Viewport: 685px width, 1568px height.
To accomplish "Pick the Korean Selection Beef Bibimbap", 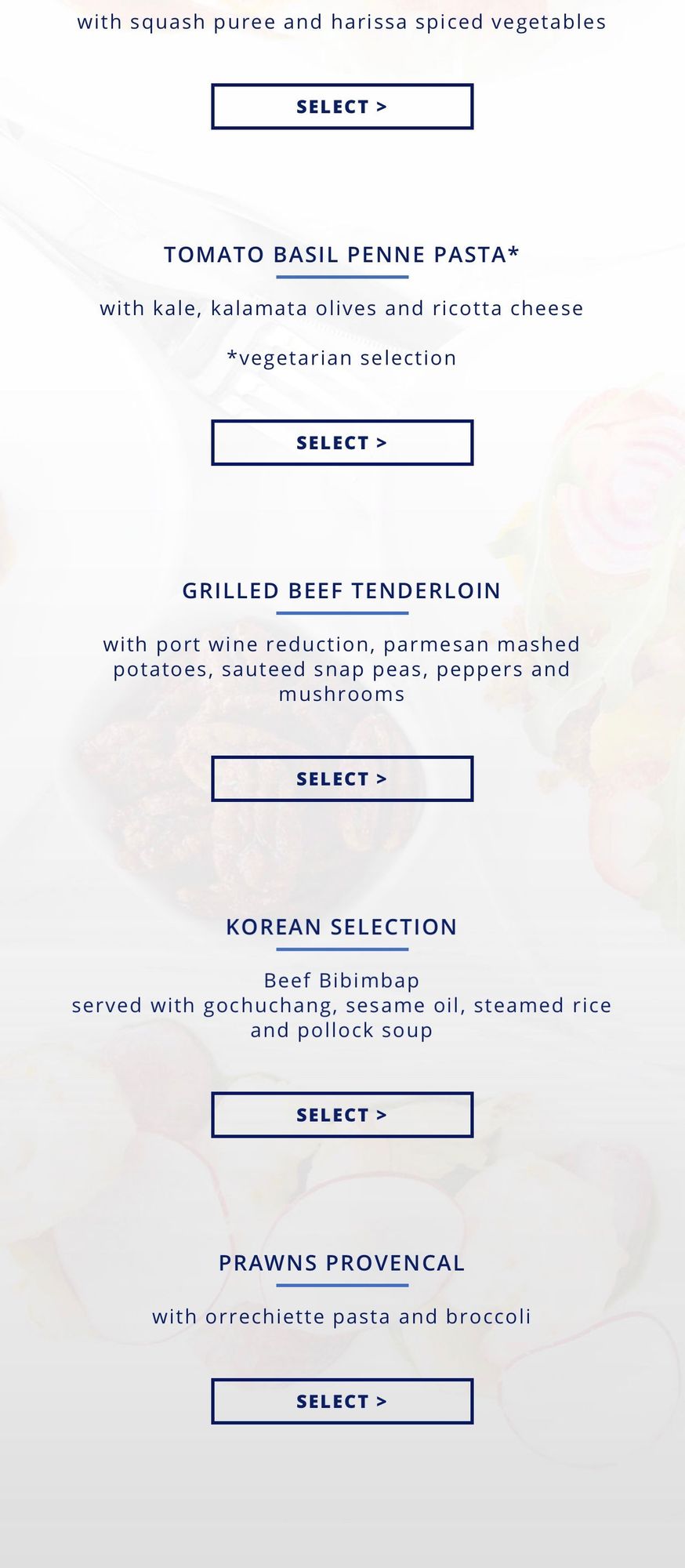I will tap(342, 1115).
